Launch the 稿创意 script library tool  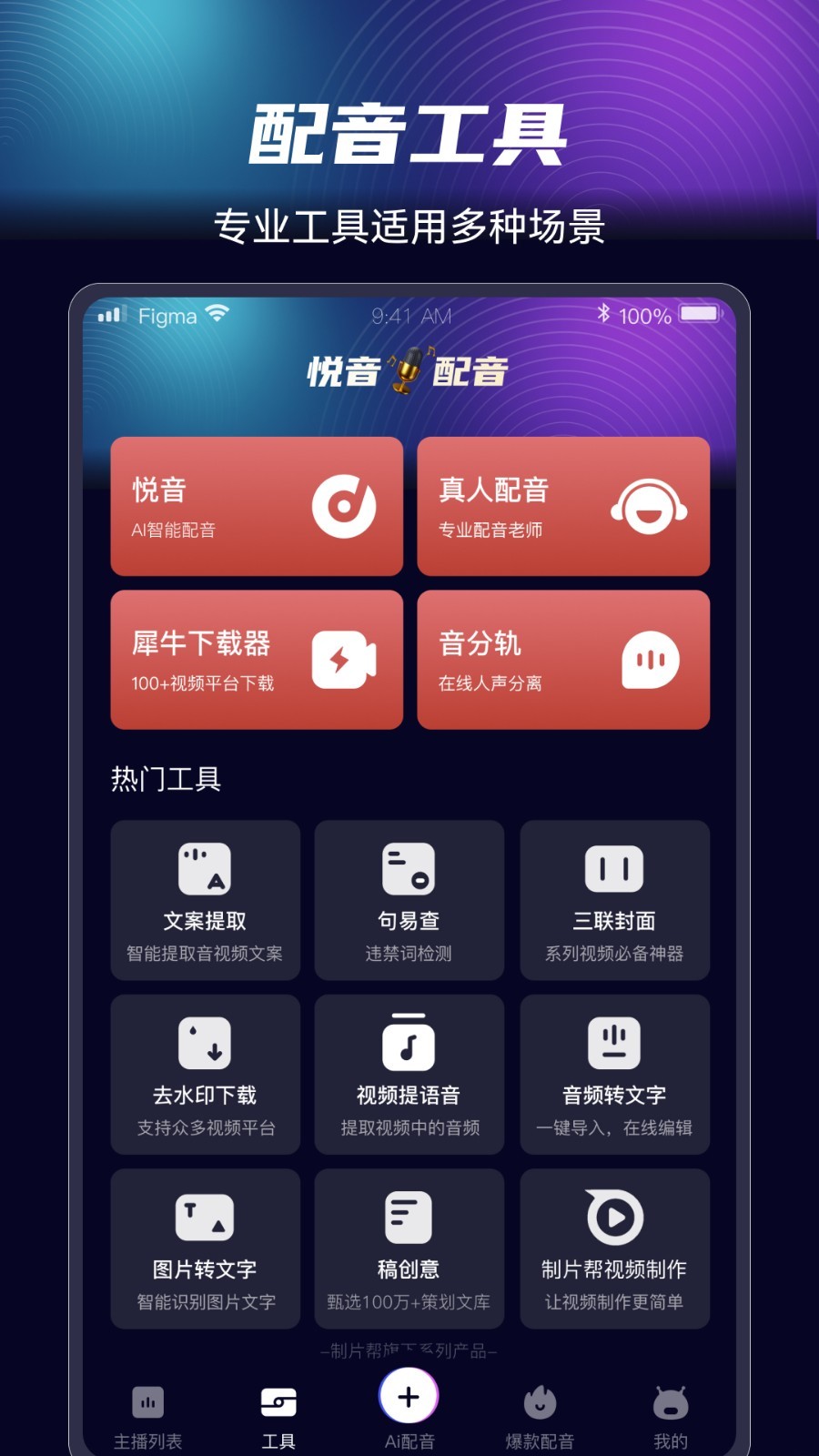click(x=409, y=1247)
